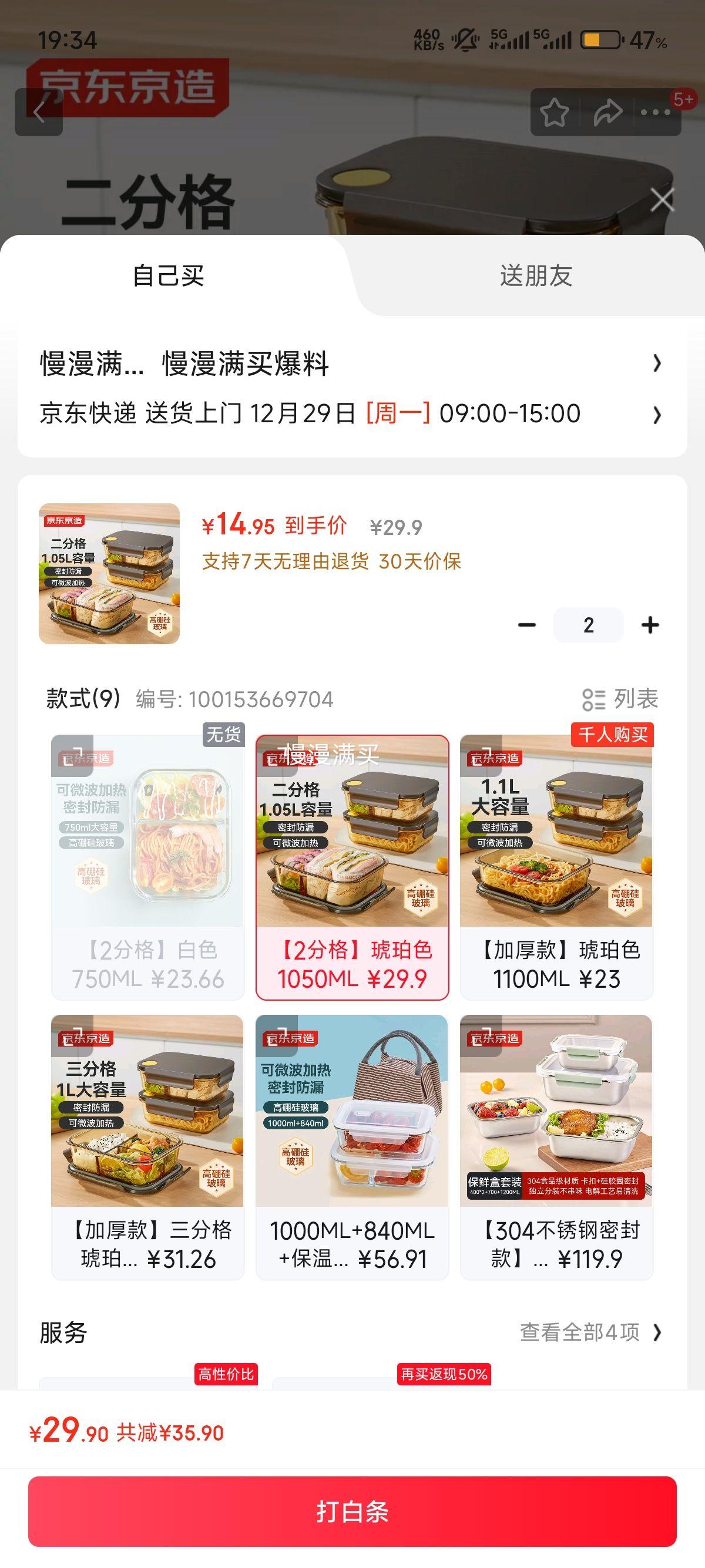Click the ¥14.95 到手价 price link

point(273,527)
